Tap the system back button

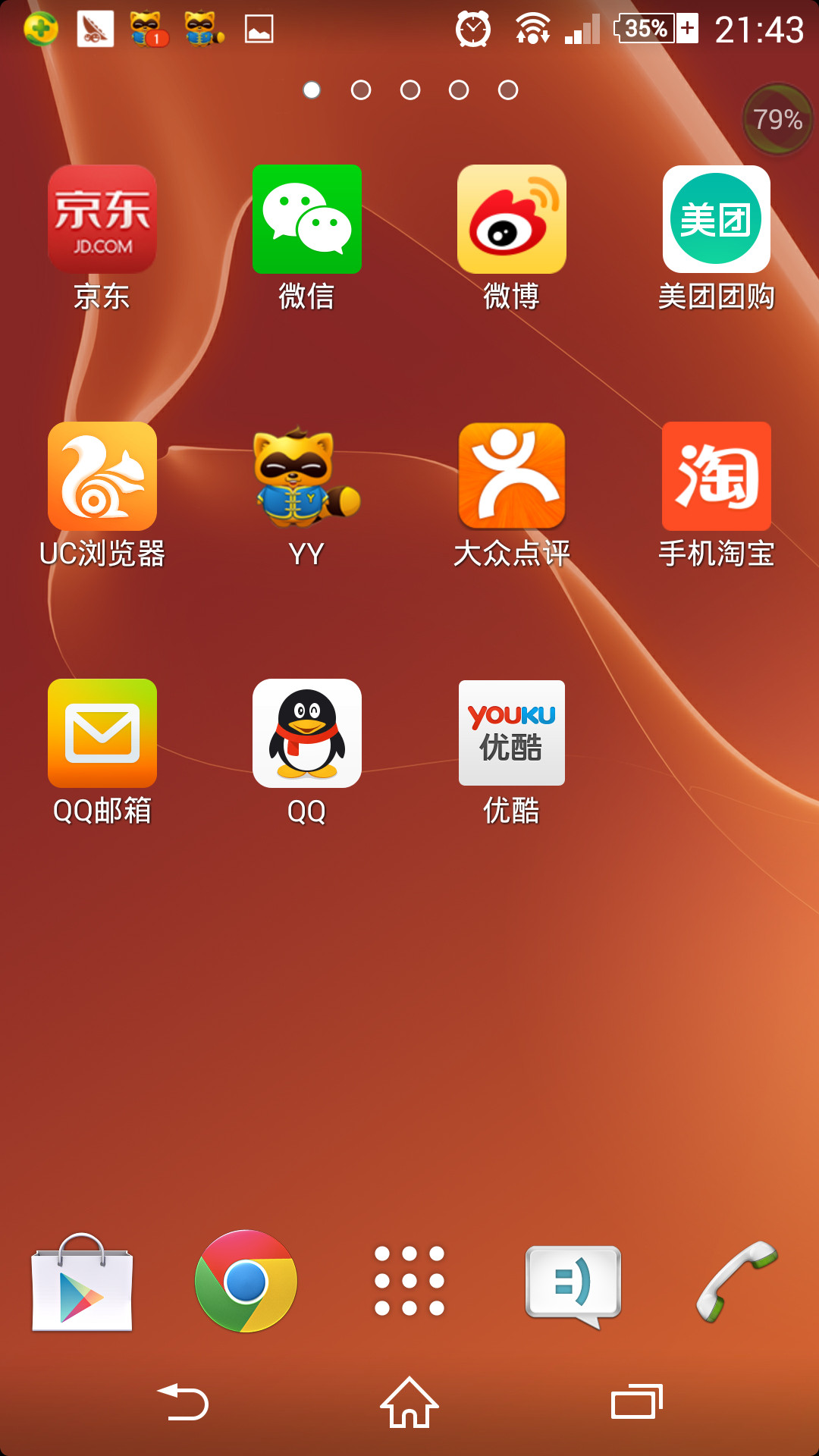(183, 1403)
